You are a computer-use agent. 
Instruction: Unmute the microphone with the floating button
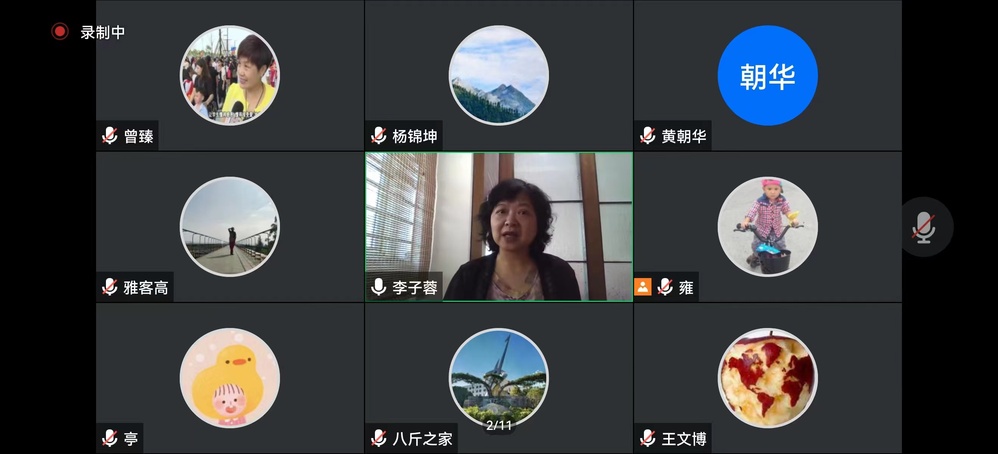click(925, 227)
